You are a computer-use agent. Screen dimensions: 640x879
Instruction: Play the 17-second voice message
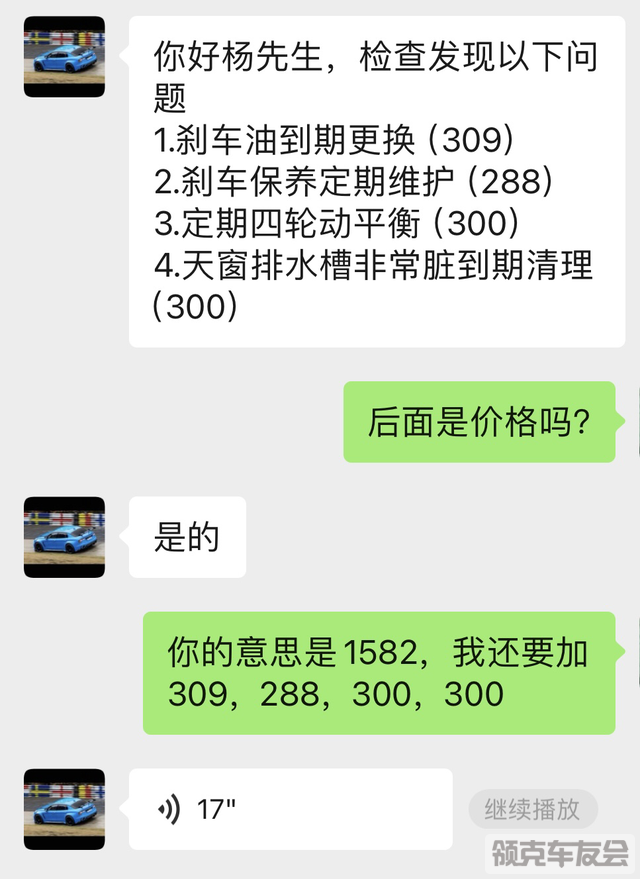click(290, 809)
